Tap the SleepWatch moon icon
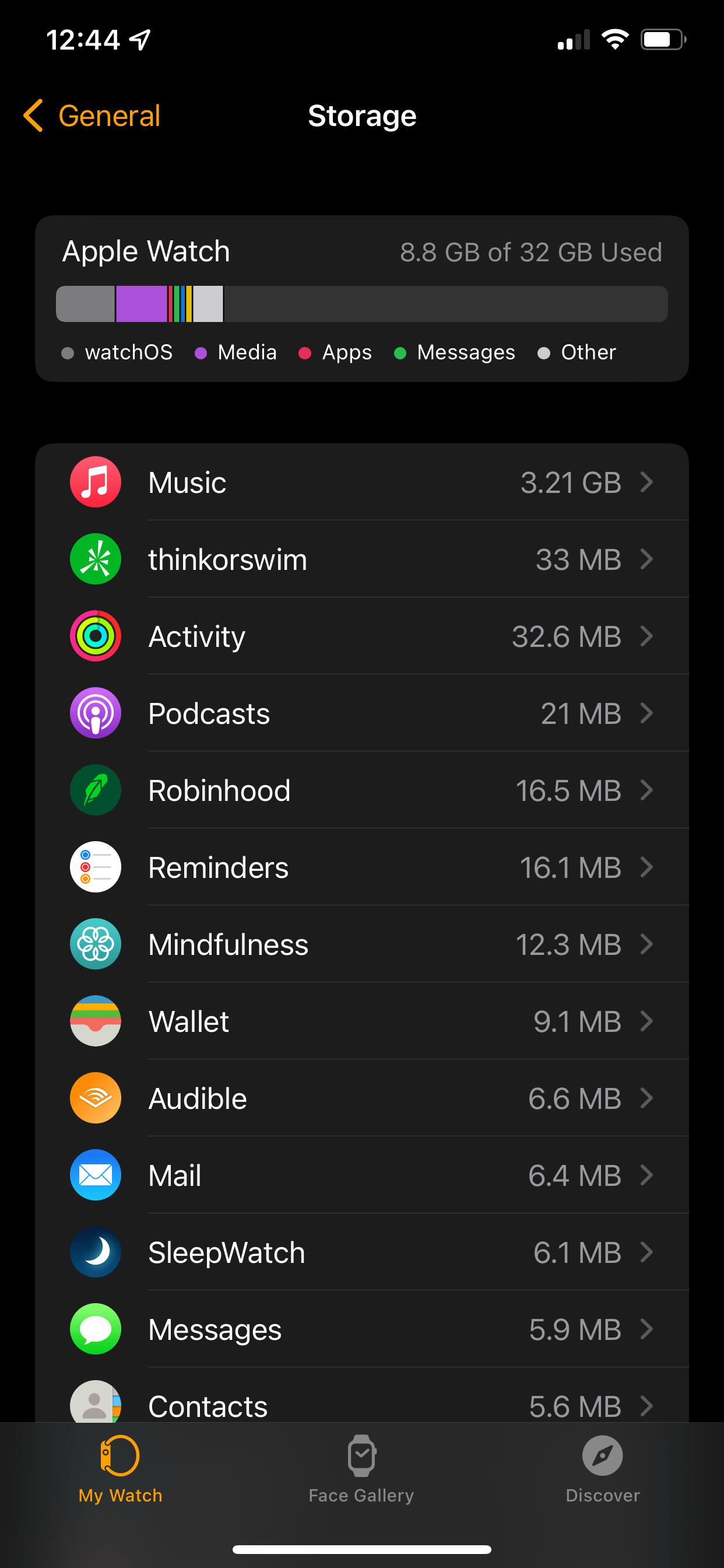Screen dimensions: 724x1568 [x=96, y=1252]
